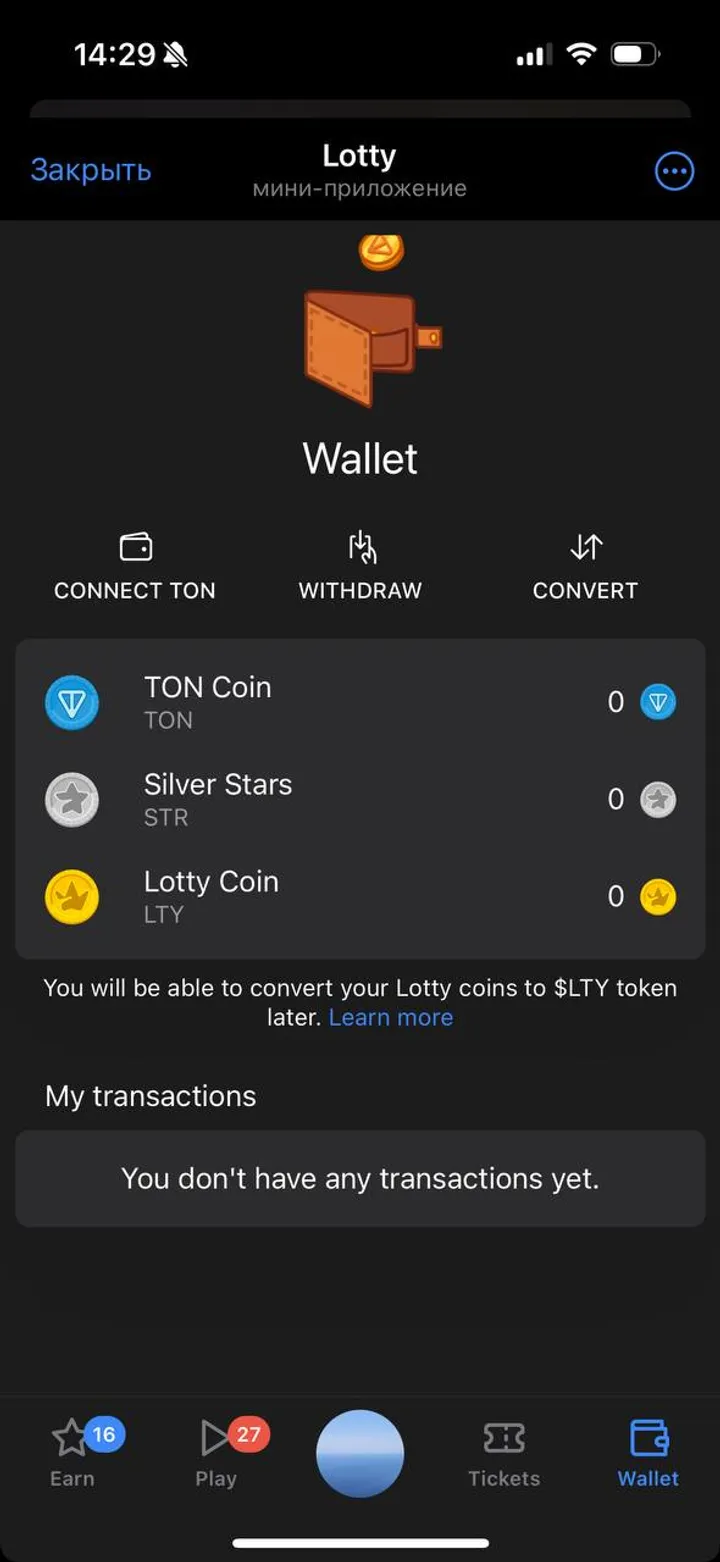
Task: Open the Withdraw funds option
Action: [x=360, y=546]
